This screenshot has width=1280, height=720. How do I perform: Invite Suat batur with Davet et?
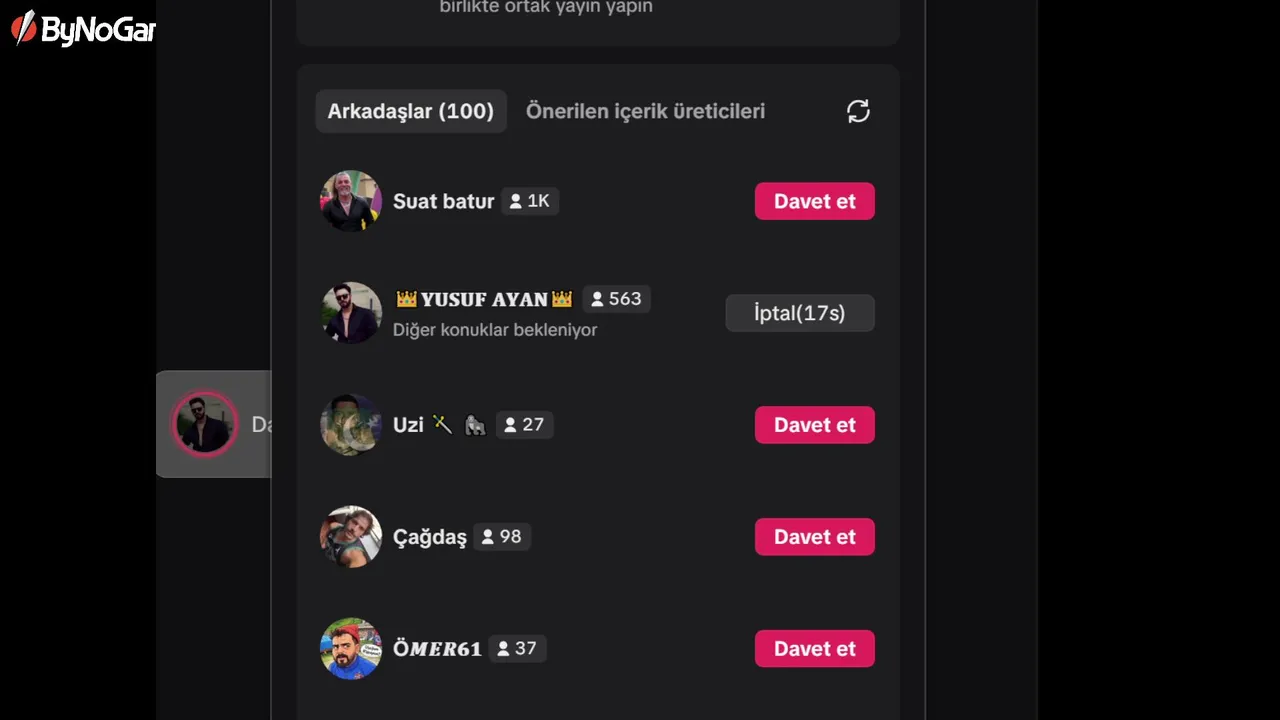(x=814, y=201)
